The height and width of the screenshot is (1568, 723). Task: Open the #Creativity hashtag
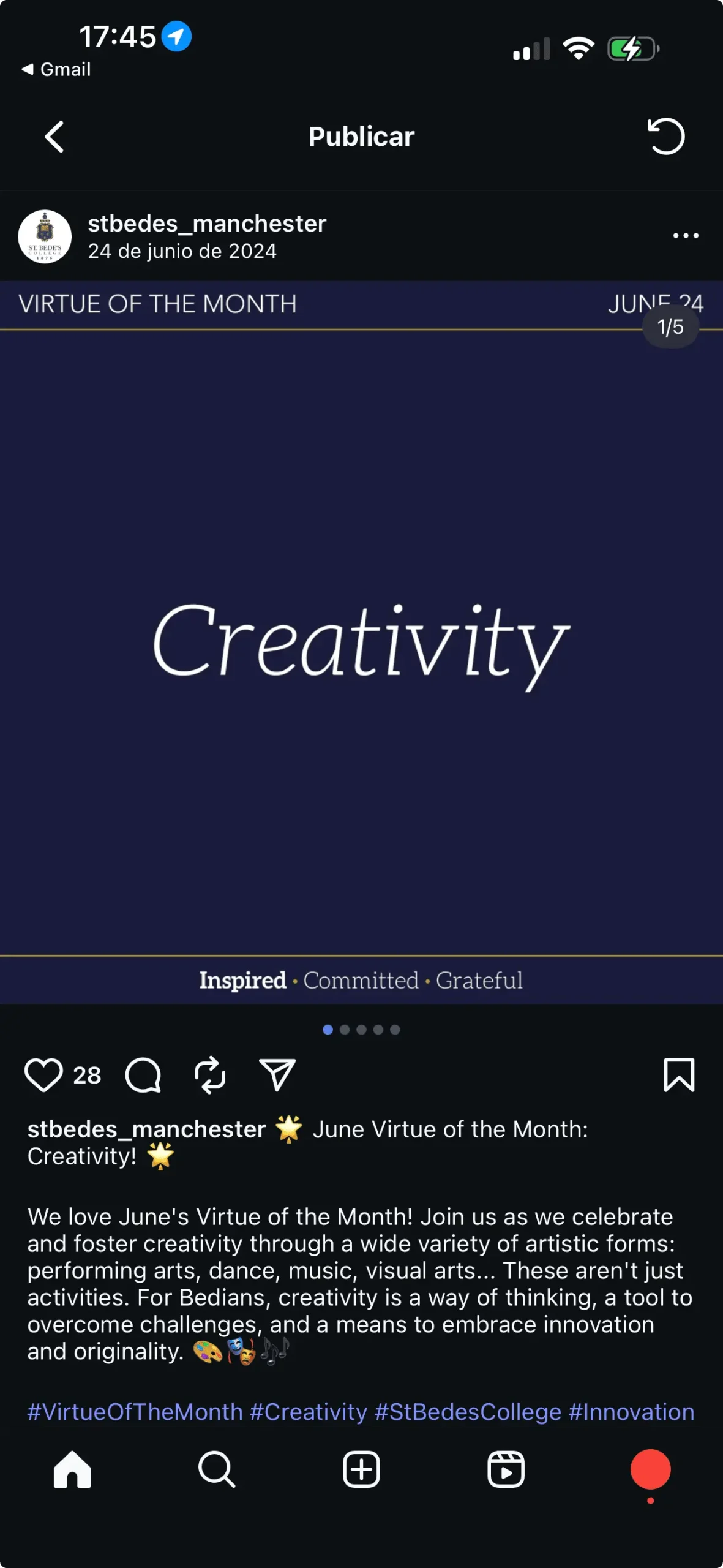[308, 1412]
